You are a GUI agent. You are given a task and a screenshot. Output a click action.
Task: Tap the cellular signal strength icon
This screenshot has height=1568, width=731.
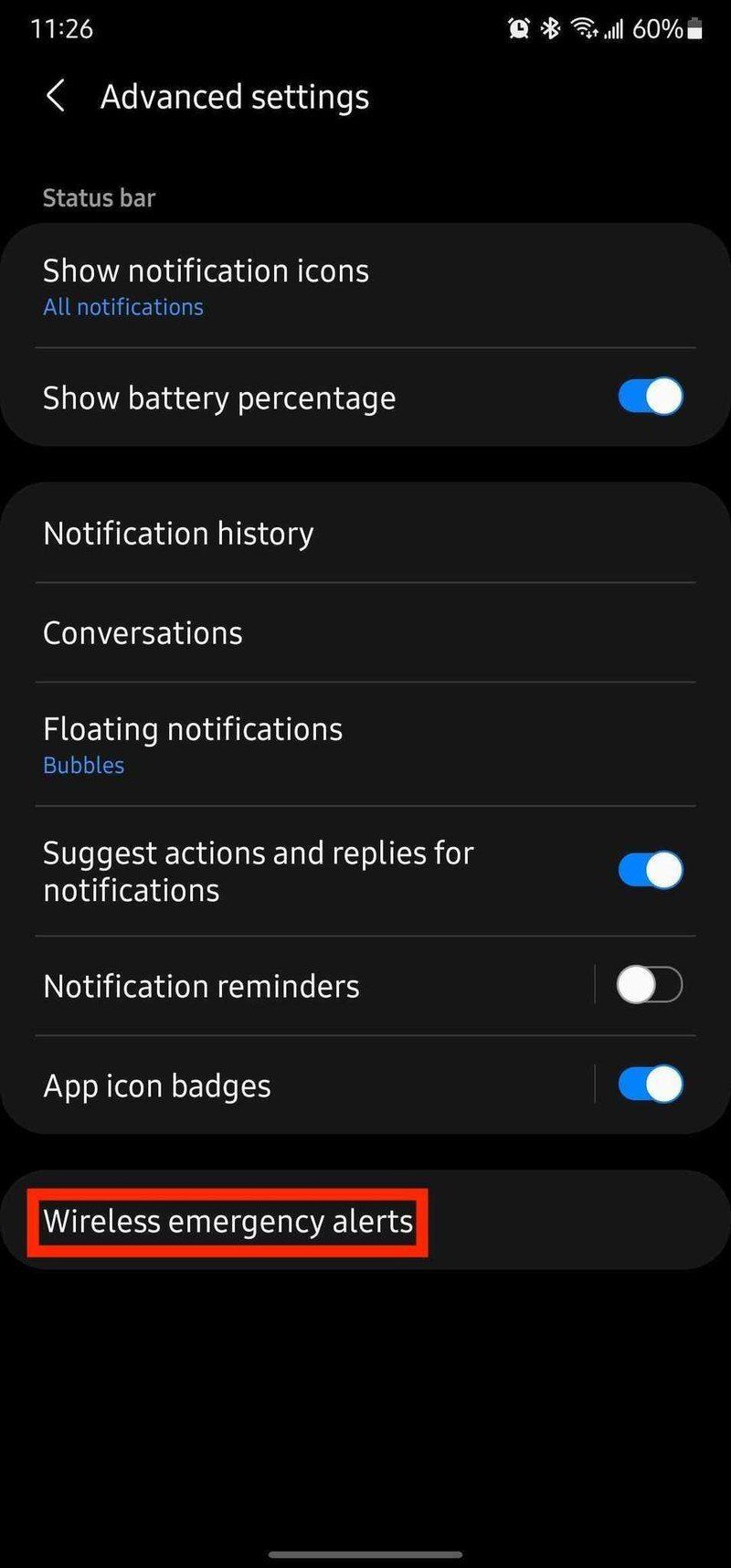616,28
